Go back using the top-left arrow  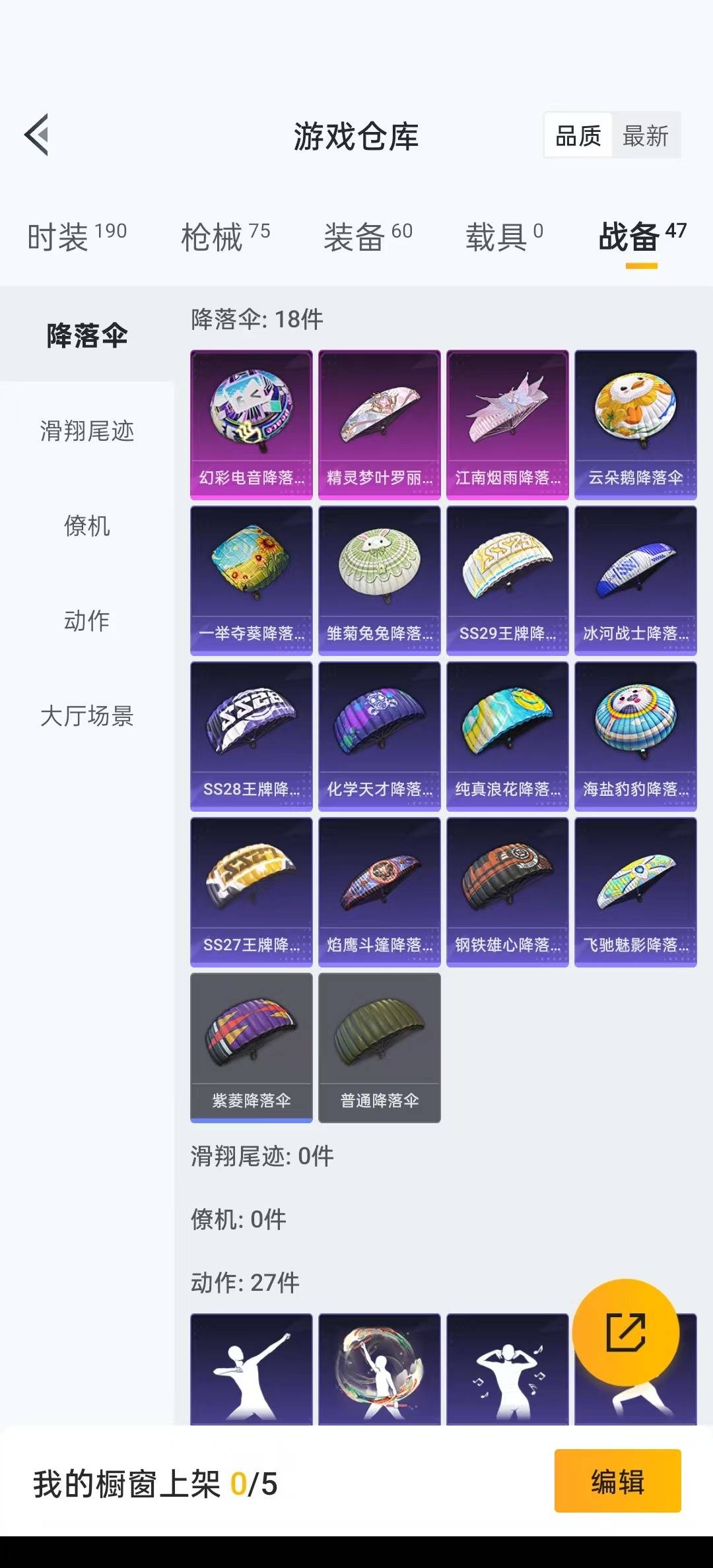click(37, 135)
